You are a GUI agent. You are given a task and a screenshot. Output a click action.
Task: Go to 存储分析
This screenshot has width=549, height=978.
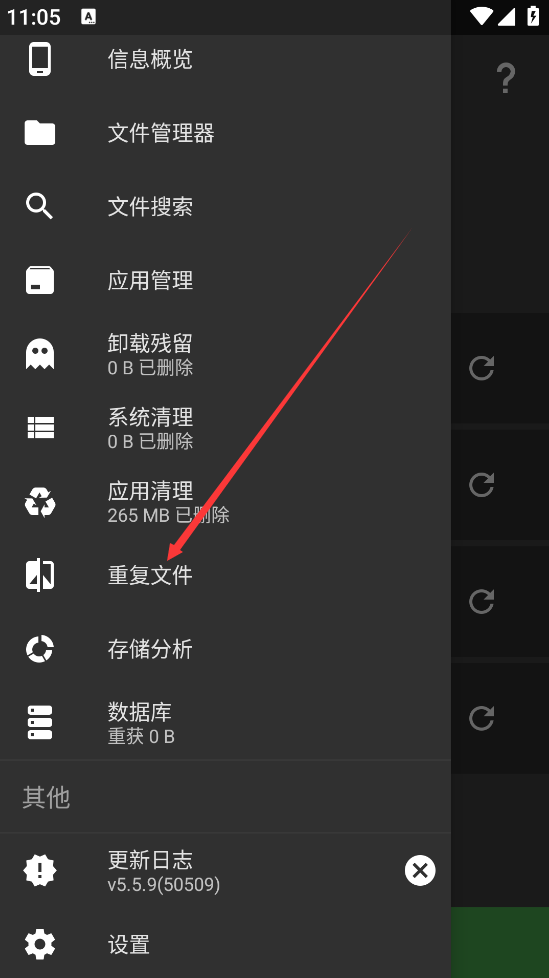225,649
